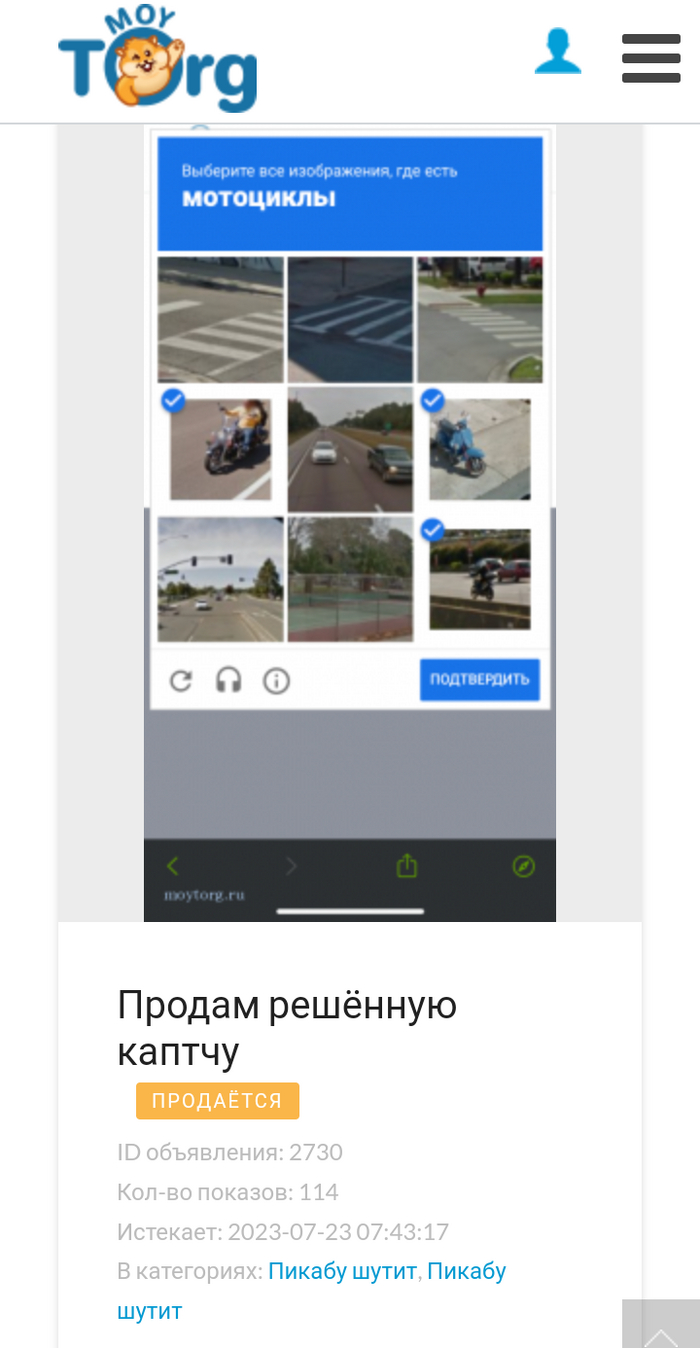700x1348 pixels.
Task: Open the user profile icon
Action: point(557,53)
